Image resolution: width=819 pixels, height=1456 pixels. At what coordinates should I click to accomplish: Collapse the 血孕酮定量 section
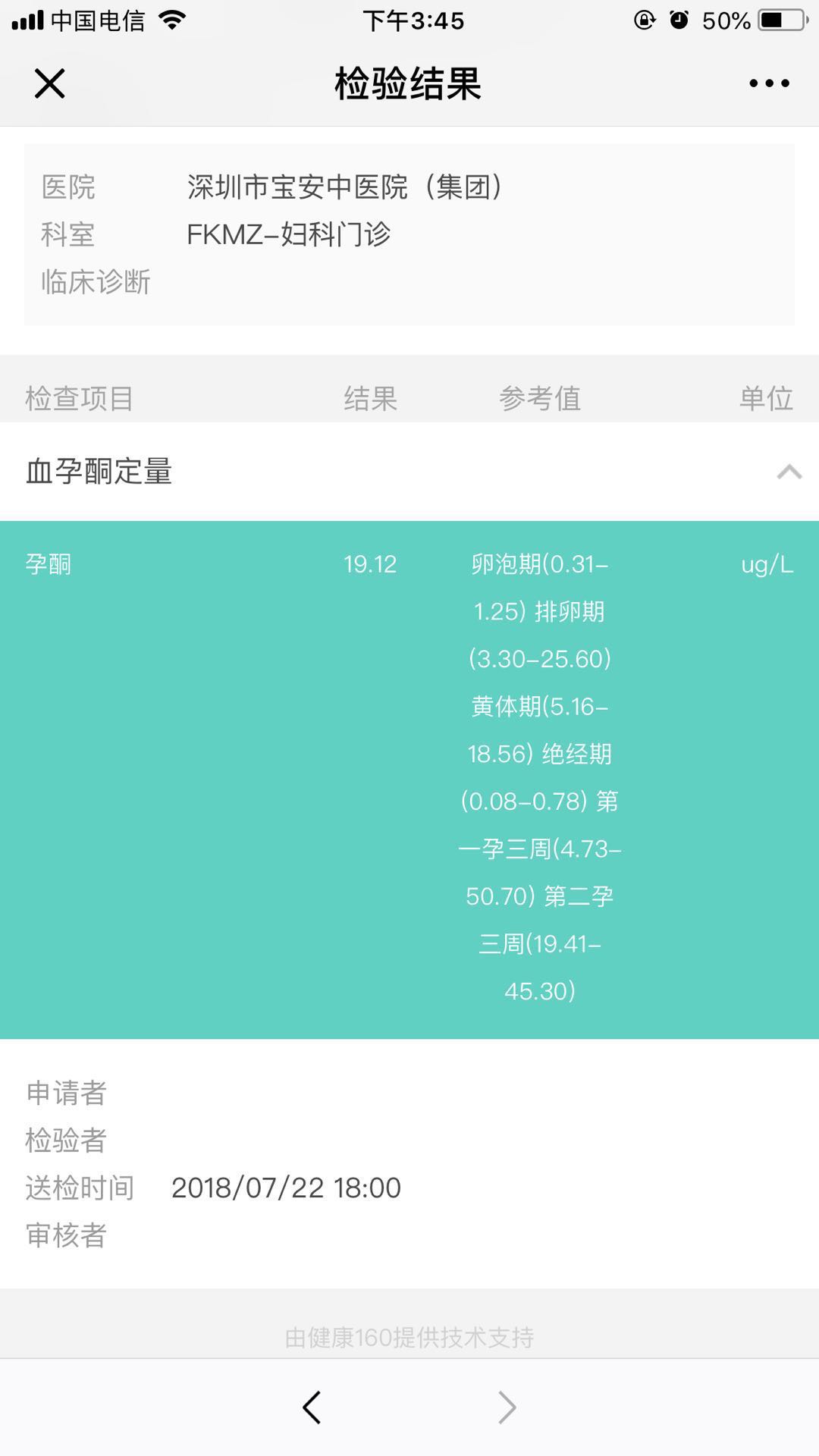tap(789, 472)
